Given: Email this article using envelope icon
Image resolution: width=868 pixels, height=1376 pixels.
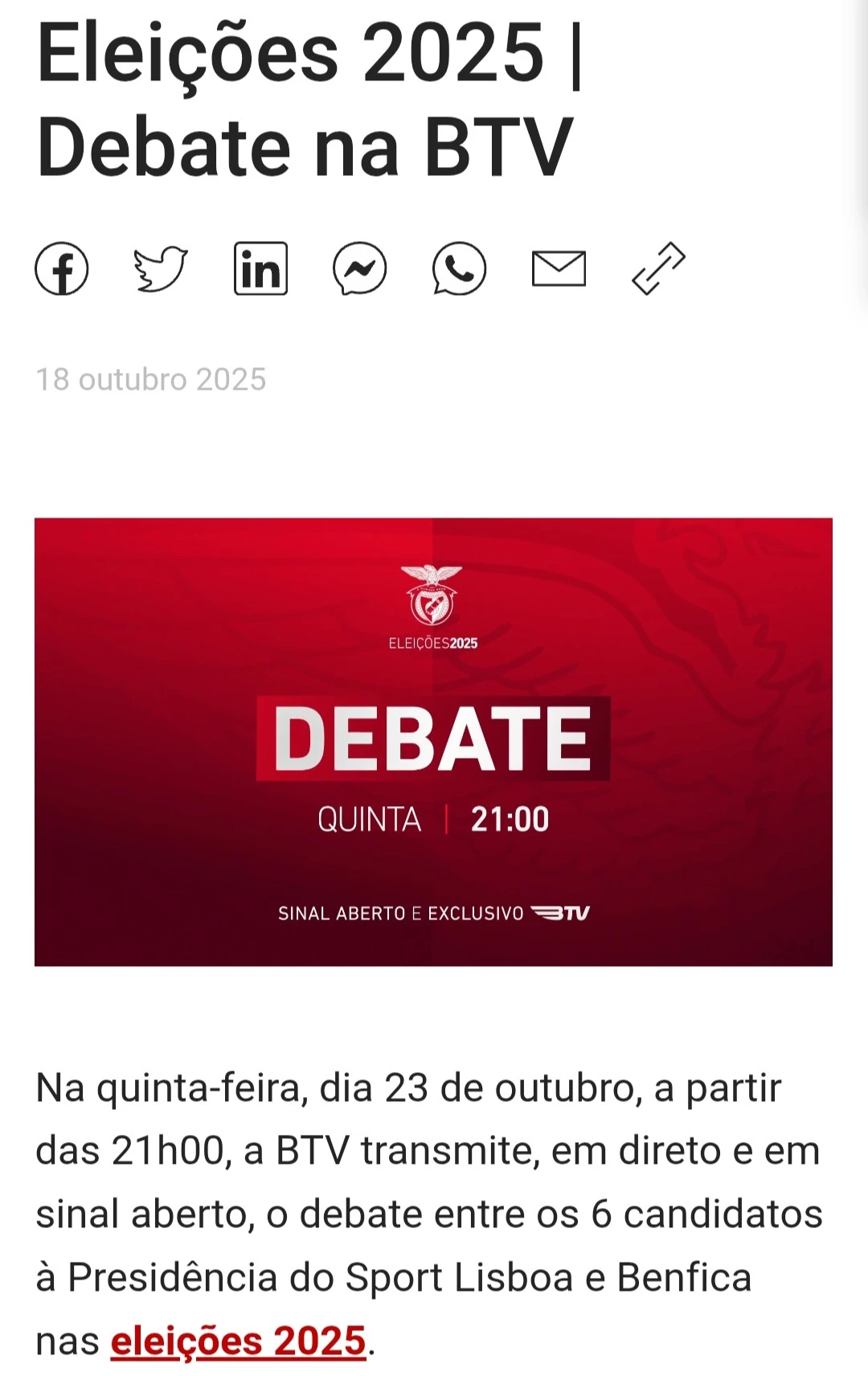Looking at the screenshot, I should click(x=559, y=268).
